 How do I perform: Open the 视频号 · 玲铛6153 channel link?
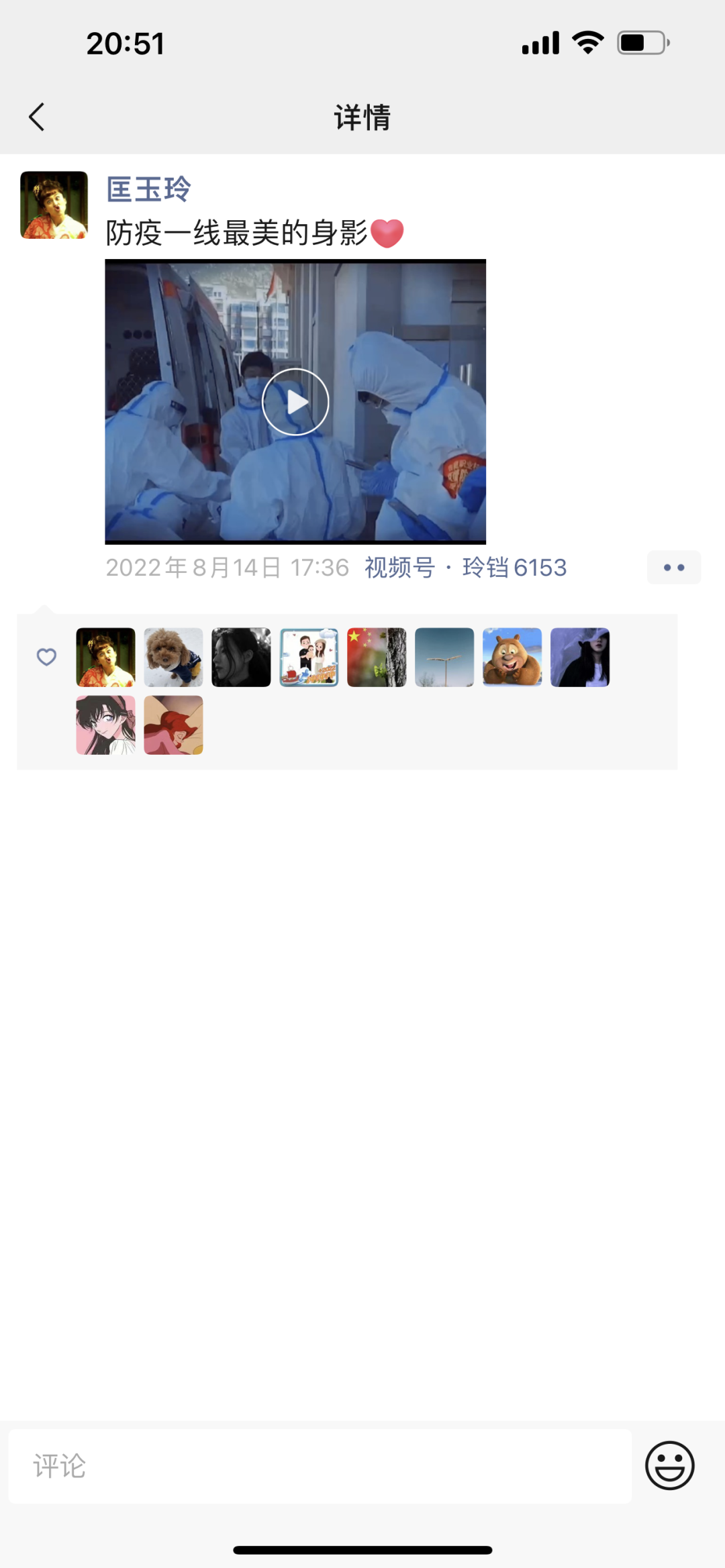click(465, 568)
